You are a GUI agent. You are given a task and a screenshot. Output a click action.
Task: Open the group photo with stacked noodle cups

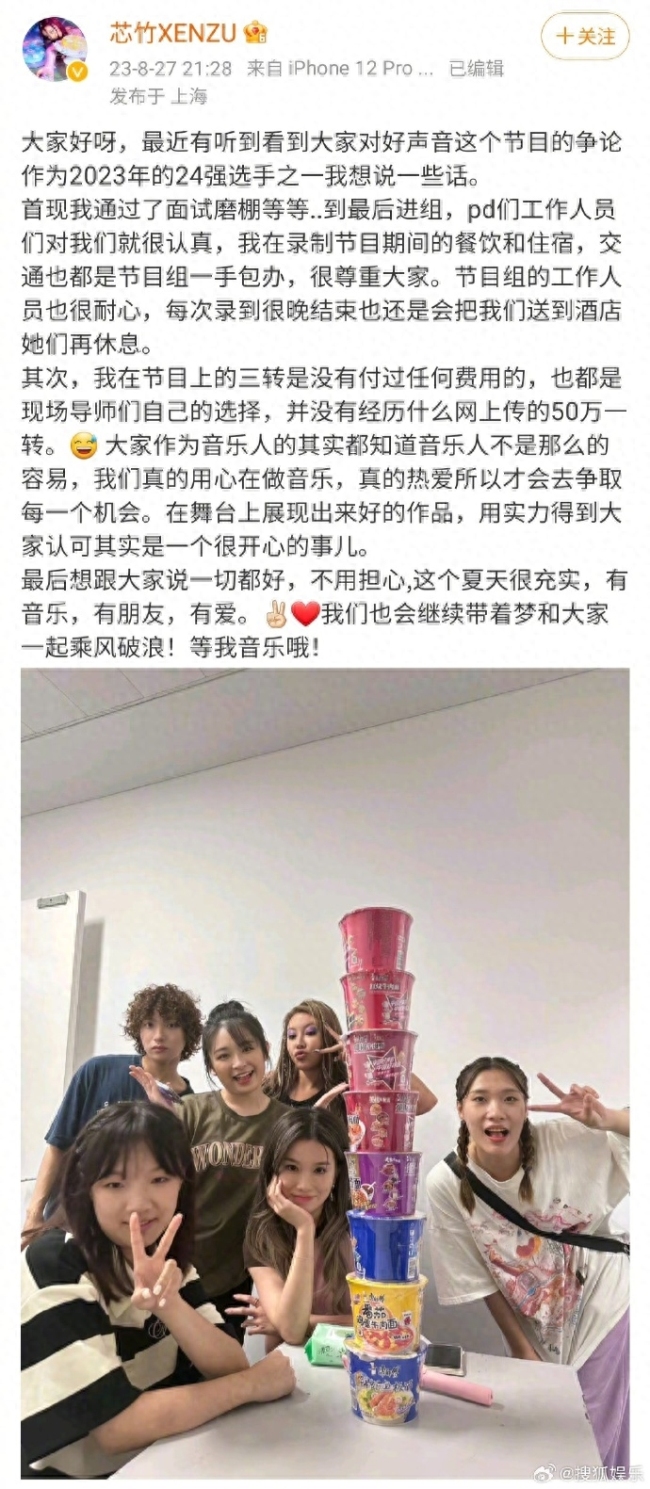325,1070
